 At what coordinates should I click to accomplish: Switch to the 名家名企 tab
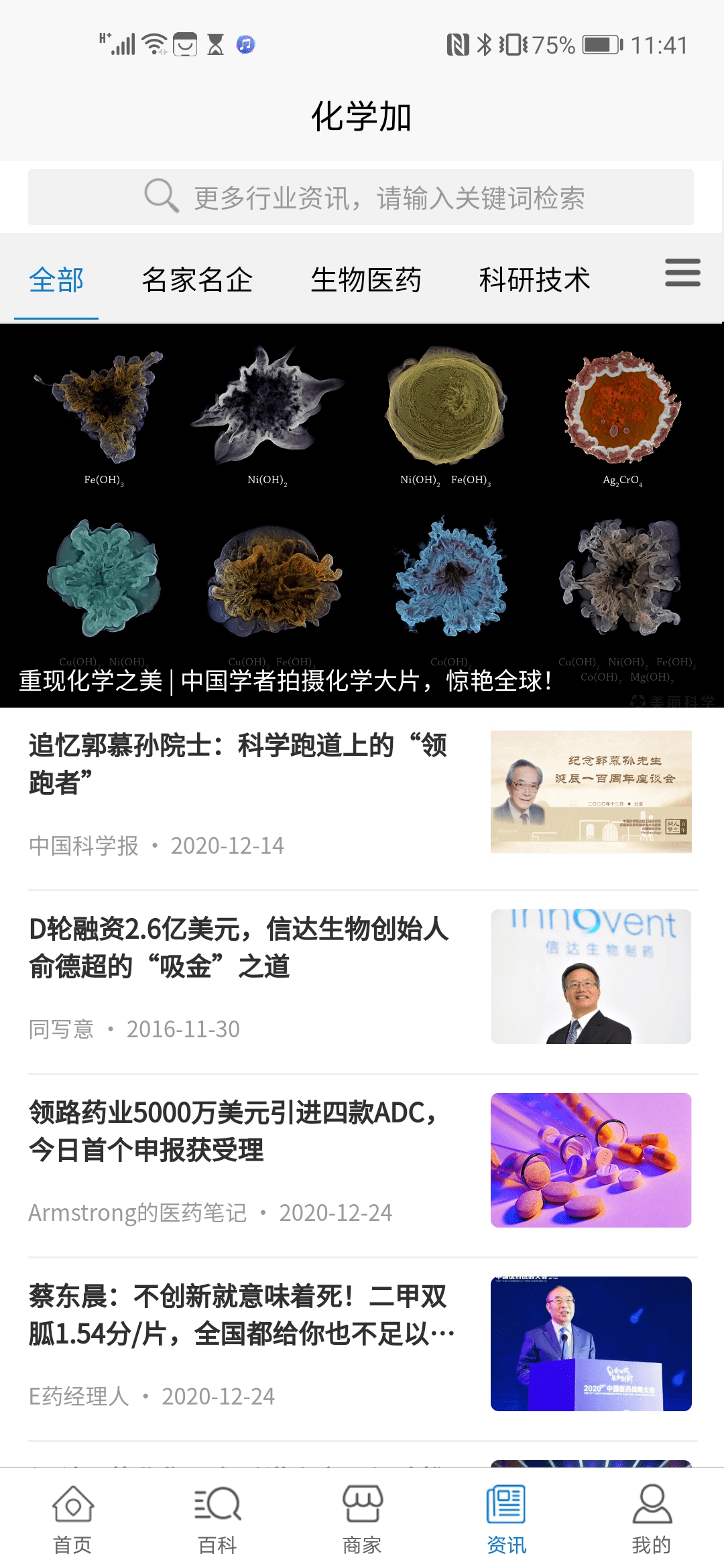pyautogui.click(x=197, y=279)
